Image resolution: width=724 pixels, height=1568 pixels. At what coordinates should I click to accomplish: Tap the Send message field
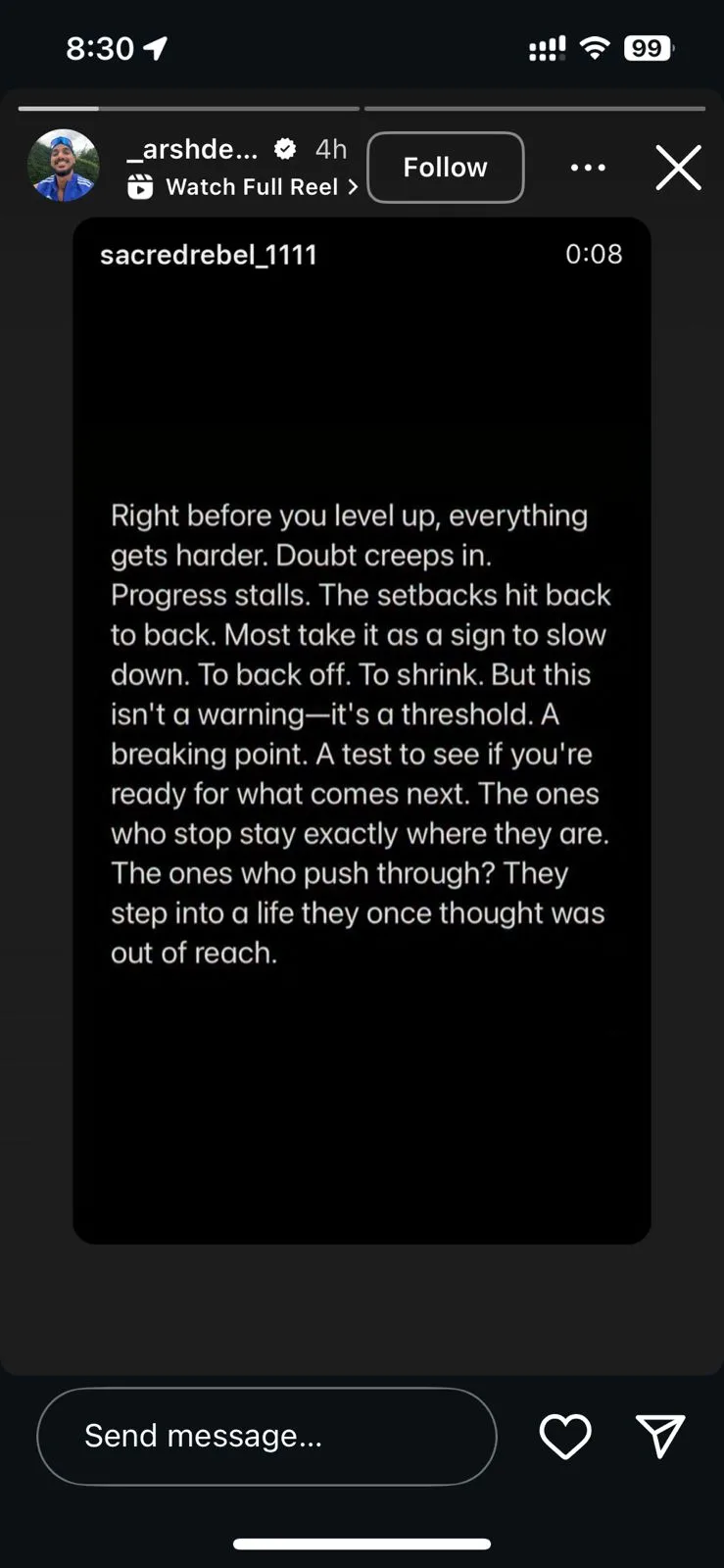(x=266, y=1437)
